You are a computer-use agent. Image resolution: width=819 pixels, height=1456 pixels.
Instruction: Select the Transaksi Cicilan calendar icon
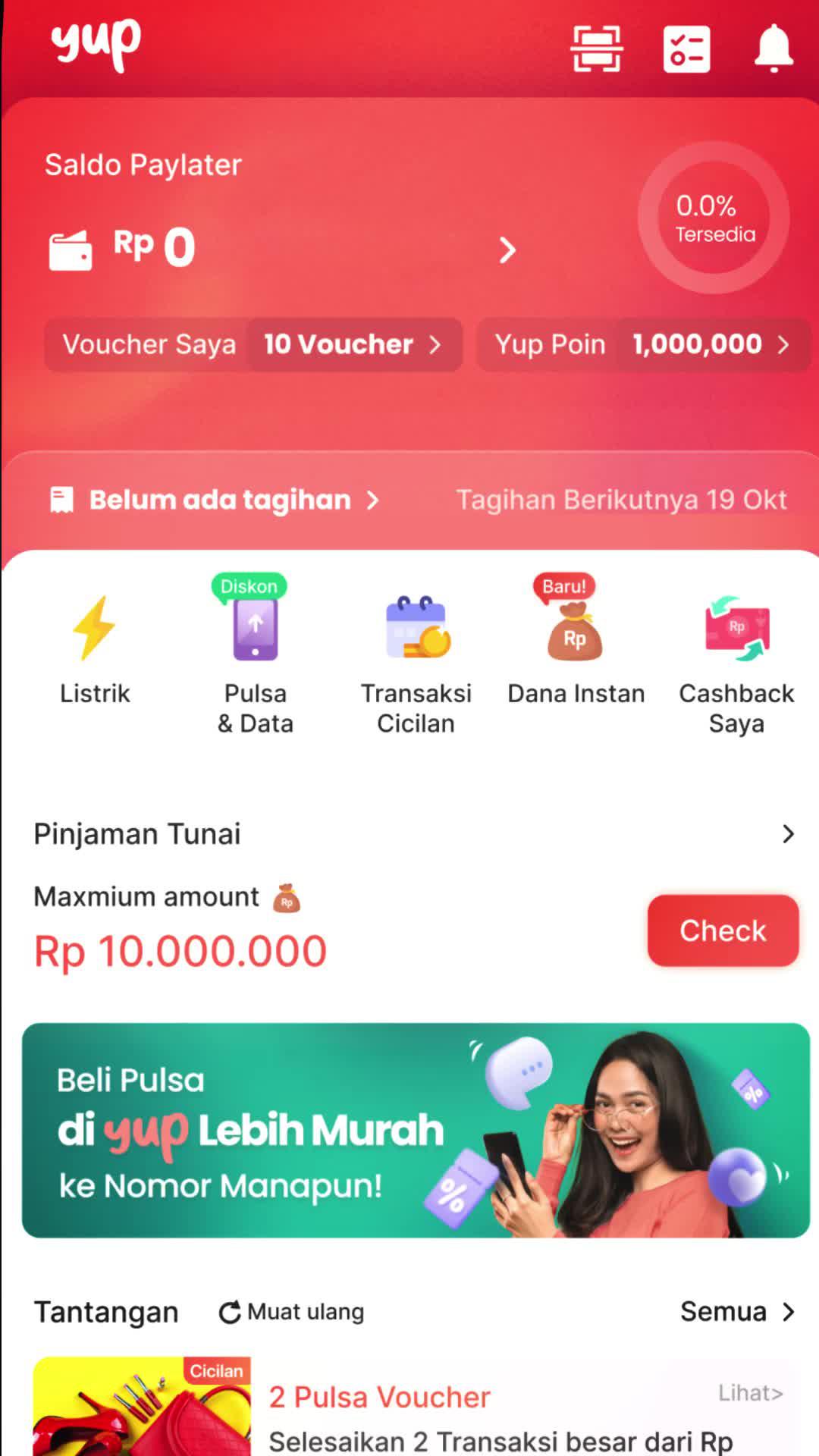[415, 626]
